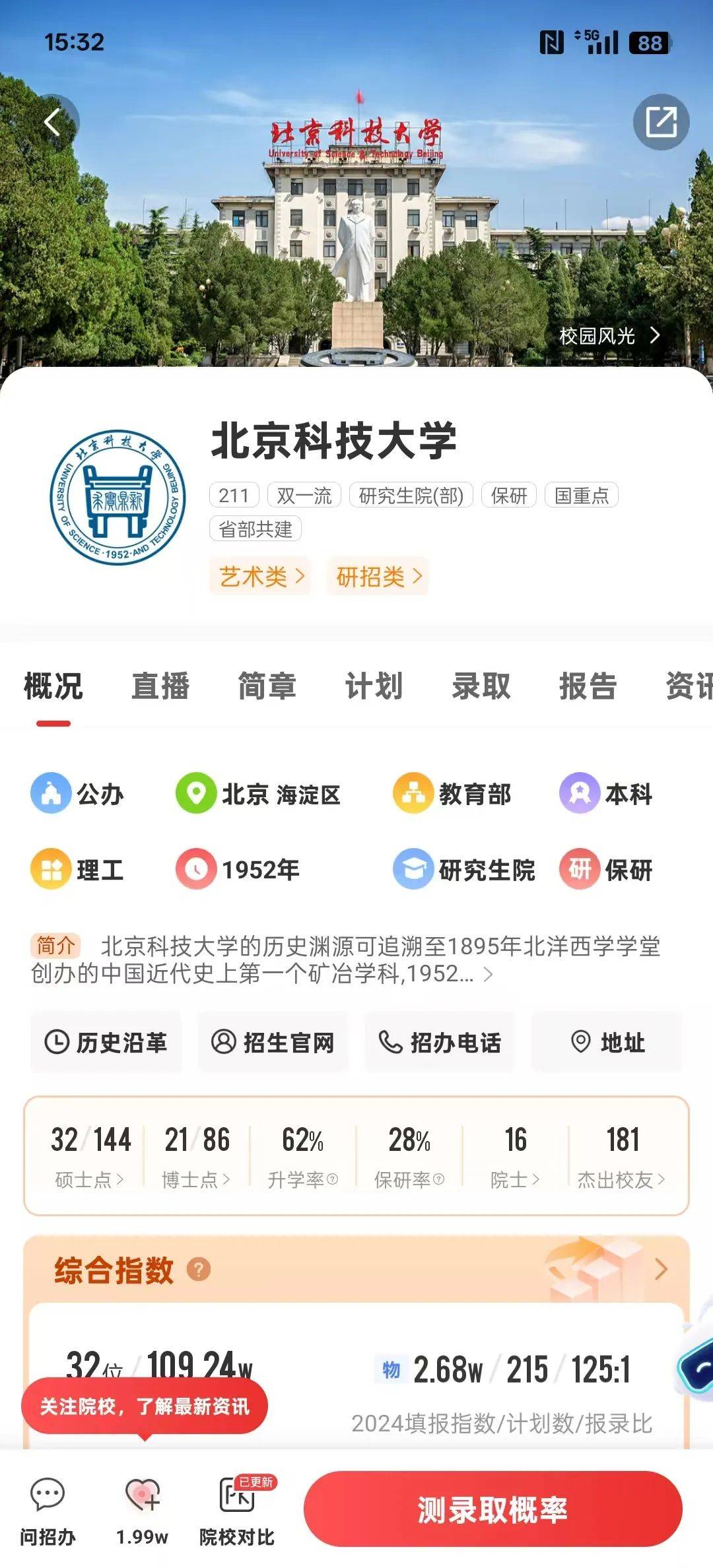This screenshot has height=1568, width=713.
Task: Expand the 简介 introduction text
Action: point(488,974)
